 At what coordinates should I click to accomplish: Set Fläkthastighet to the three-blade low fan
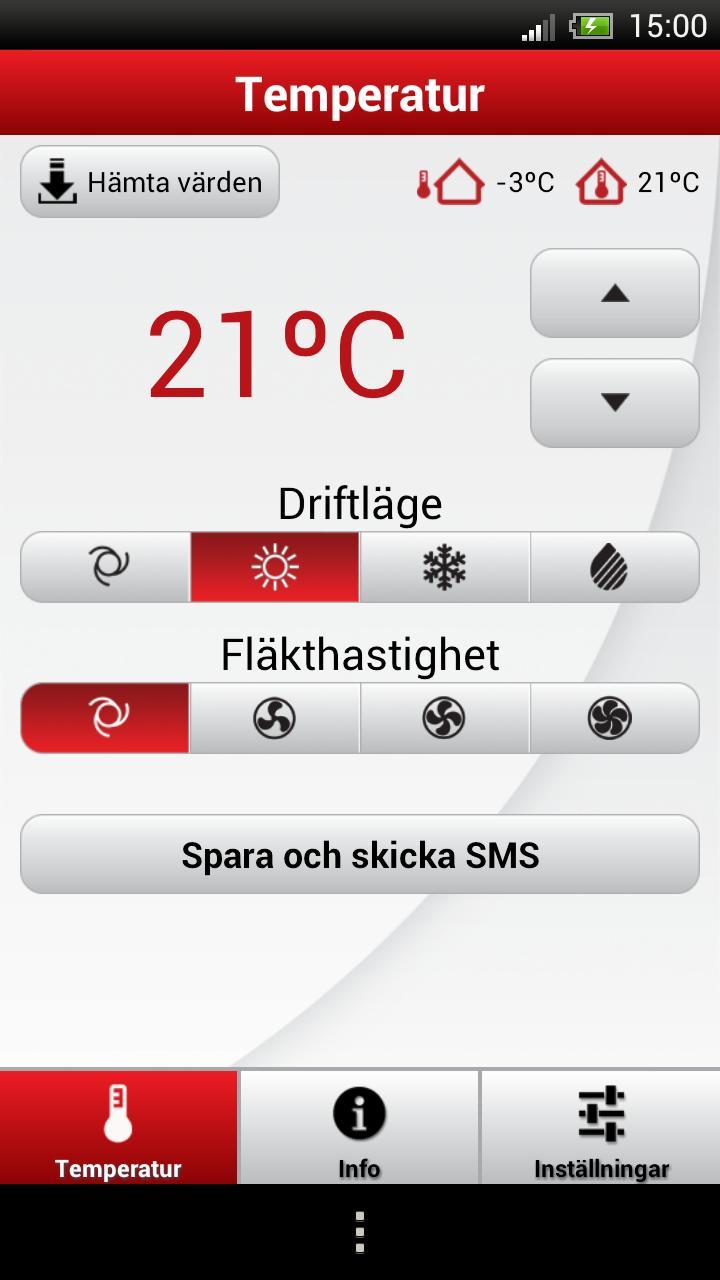[275, 718]
